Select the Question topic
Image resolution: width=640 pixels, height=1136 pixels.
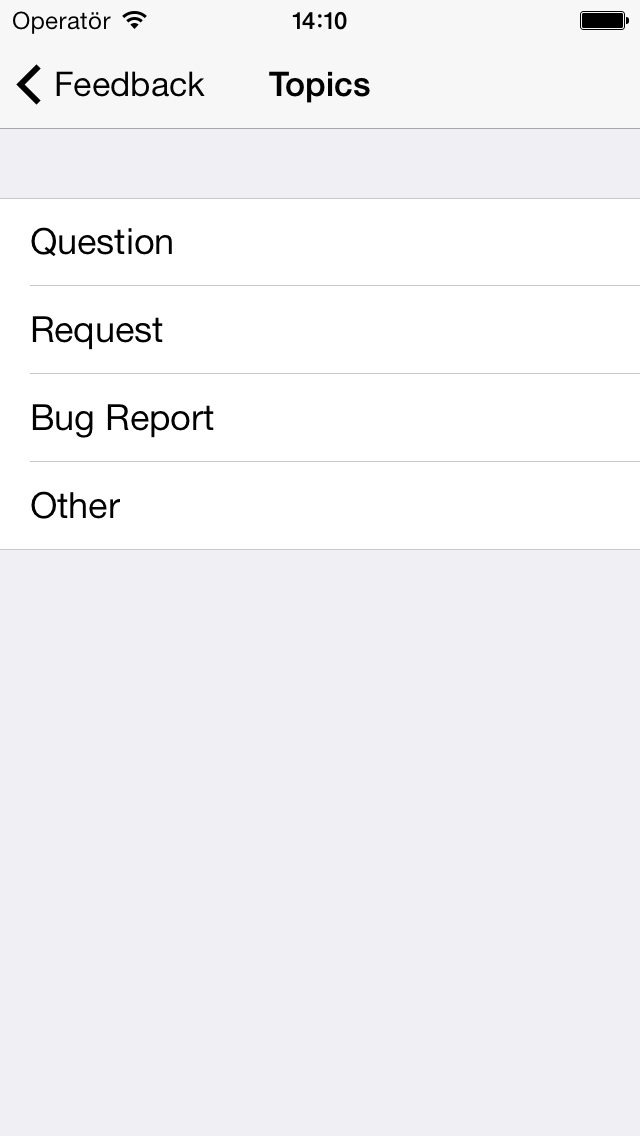coord(320,242)
